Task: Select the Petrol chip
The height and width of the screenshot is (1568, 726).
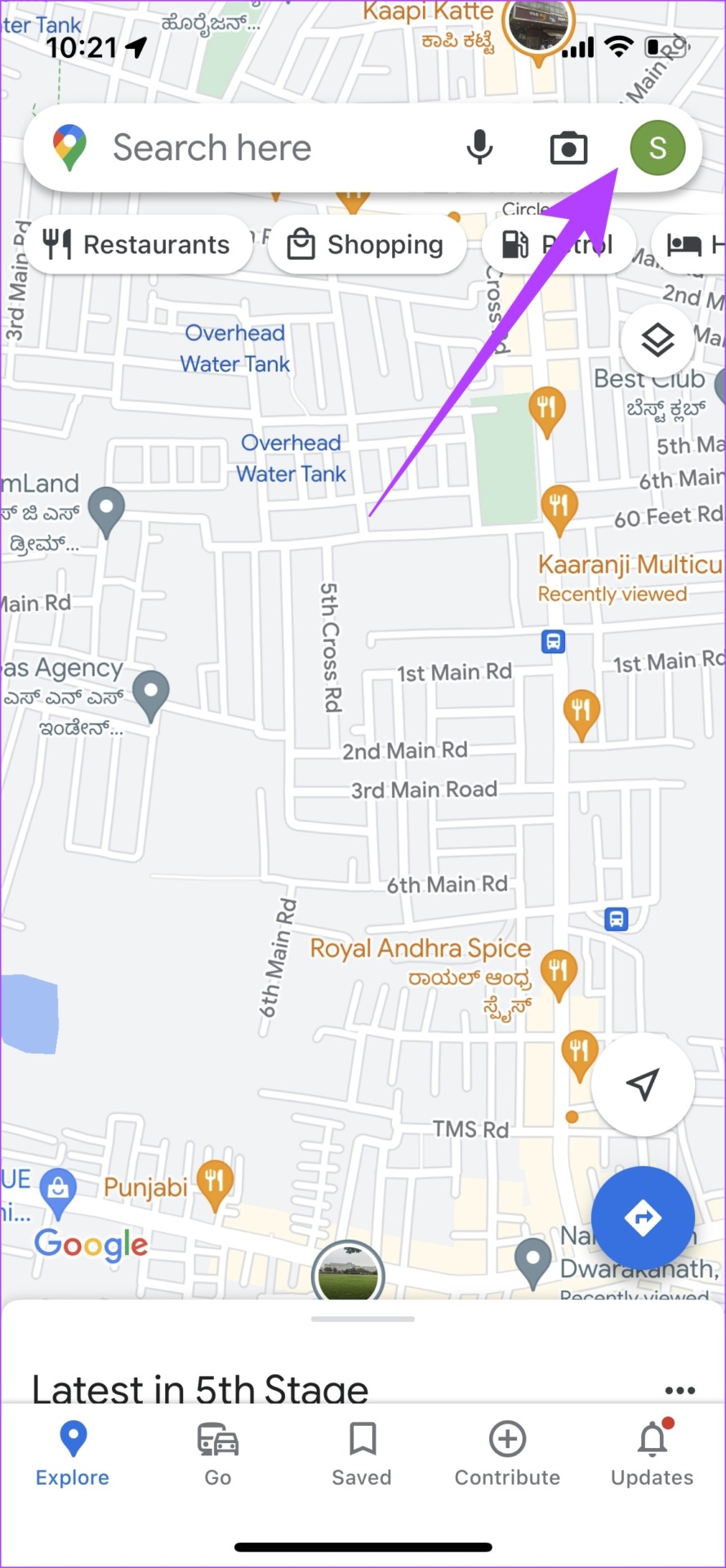Action: click(x=558, y=244)
